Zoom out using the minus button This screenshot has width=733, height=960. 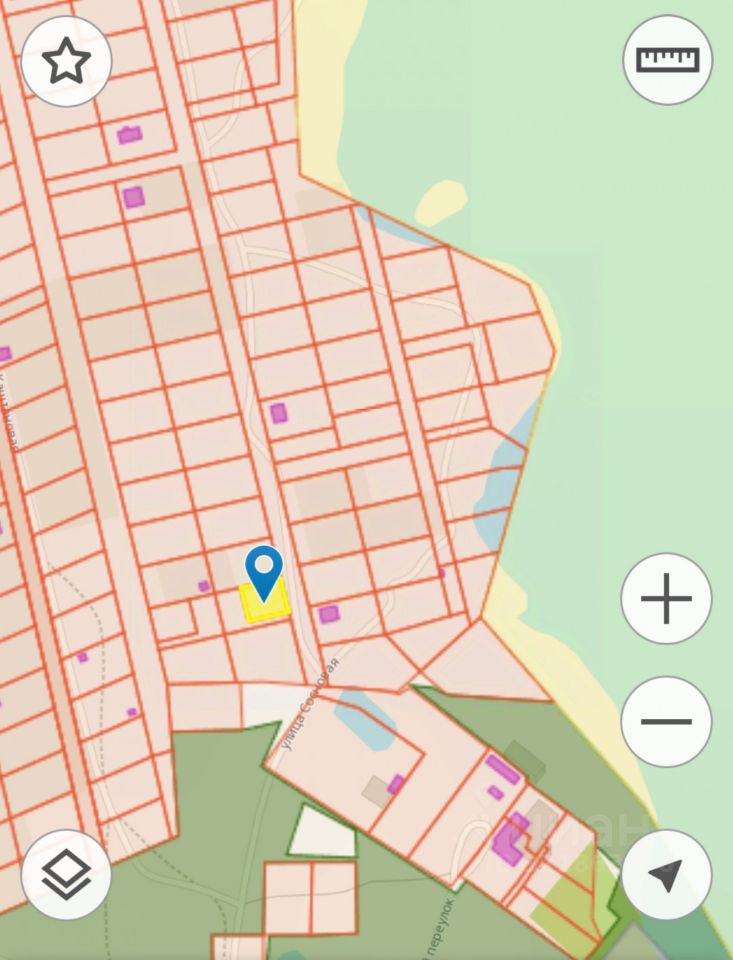coord(666,721)
